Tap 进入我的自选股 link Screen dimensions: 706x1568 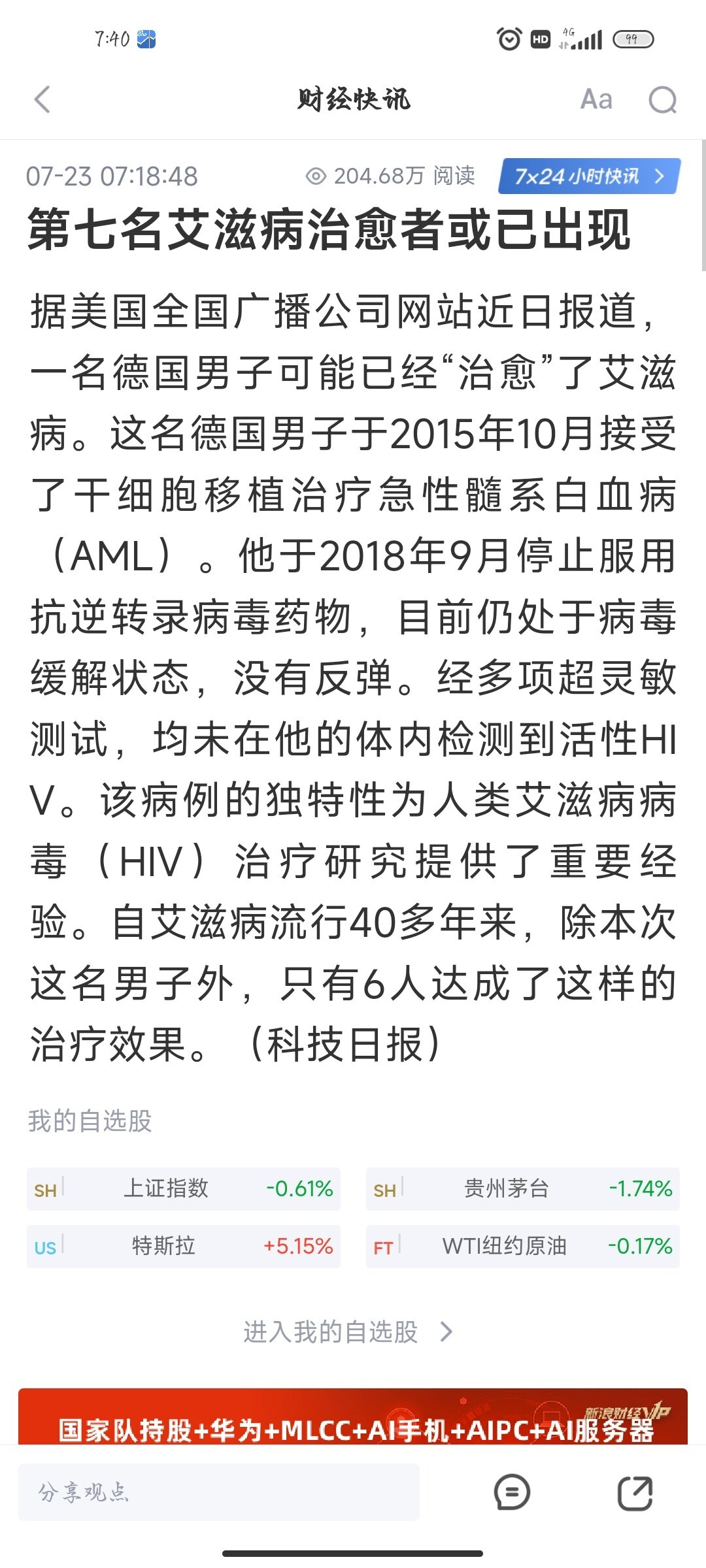coord(348,1331)
